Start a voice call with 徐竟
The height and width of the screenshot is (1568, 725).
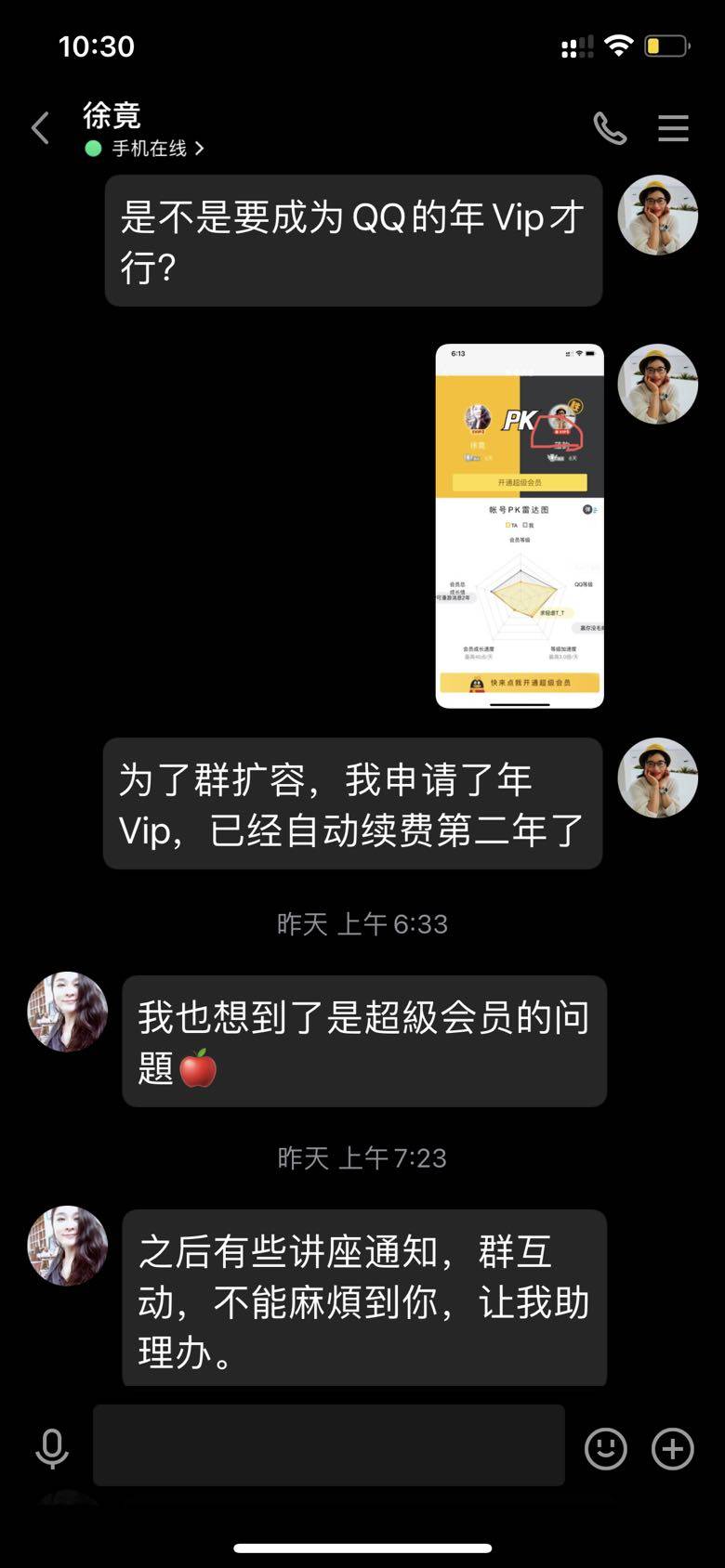(x=610, y=128)
